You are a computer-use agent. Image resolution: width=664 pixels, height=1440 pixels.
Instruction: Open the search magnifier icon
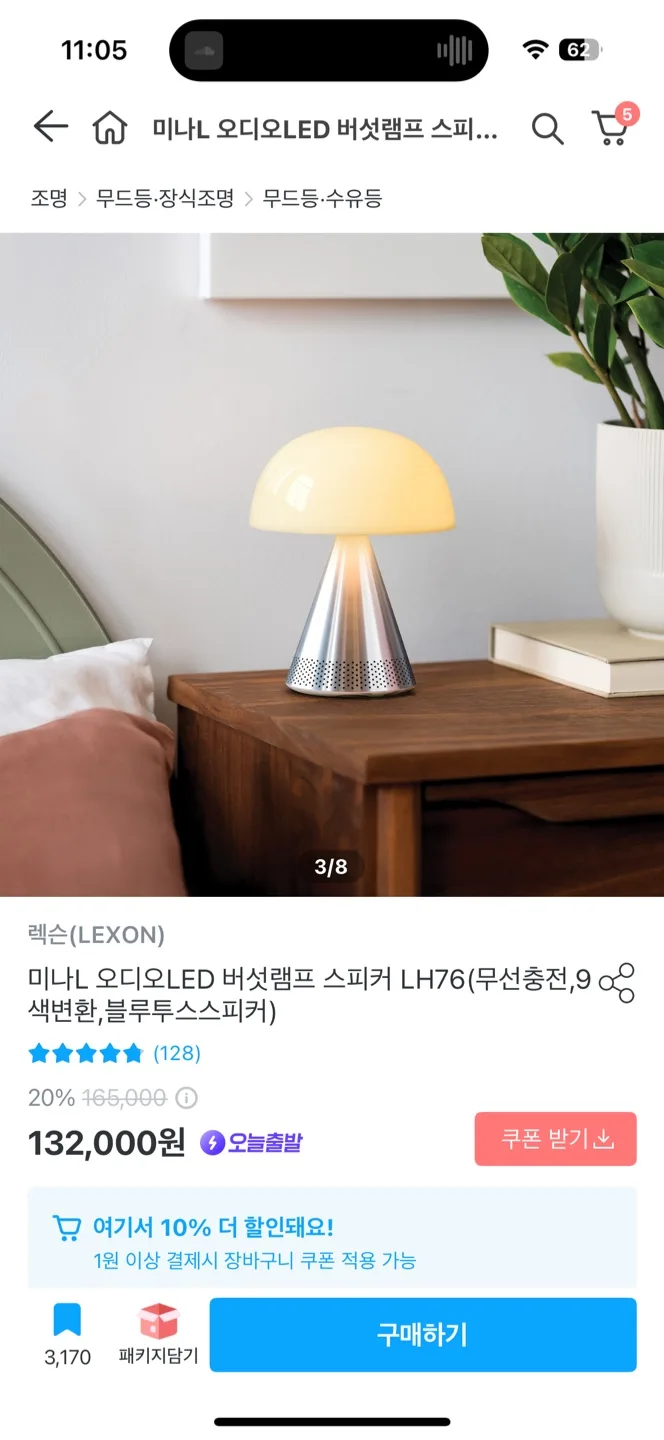[x=547, y=128]
